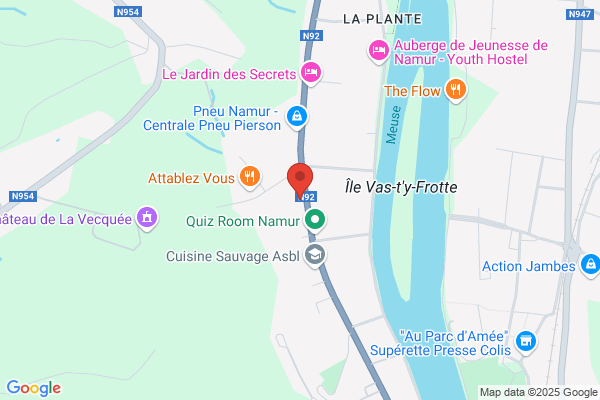This screenshot has width=600, height=400.
Task: Select Au Parc d'Amée Supérette marker
Action: pos(526,342)
